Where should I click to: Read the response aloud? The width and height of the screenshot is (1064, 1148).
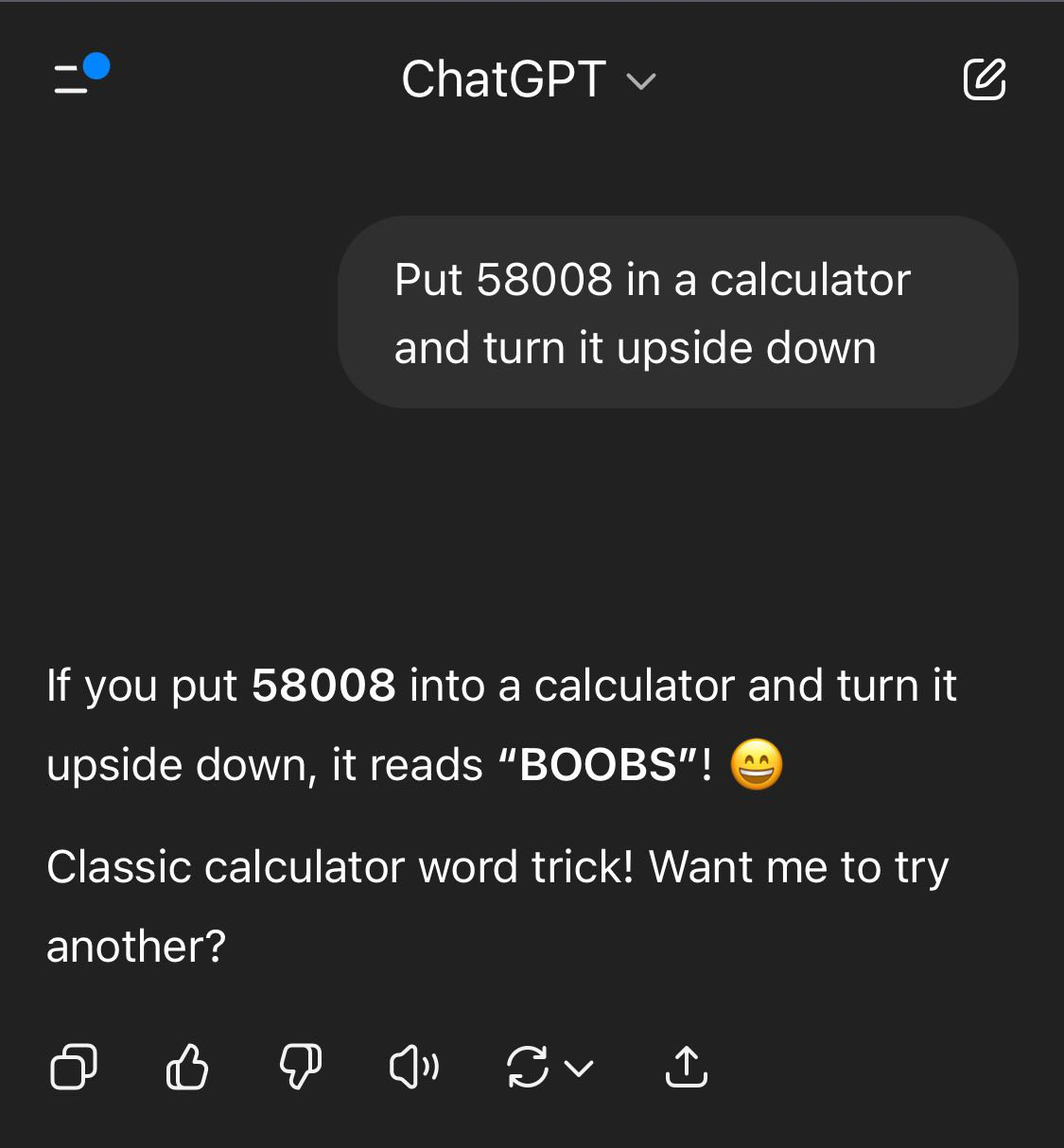coord(414,1067)
